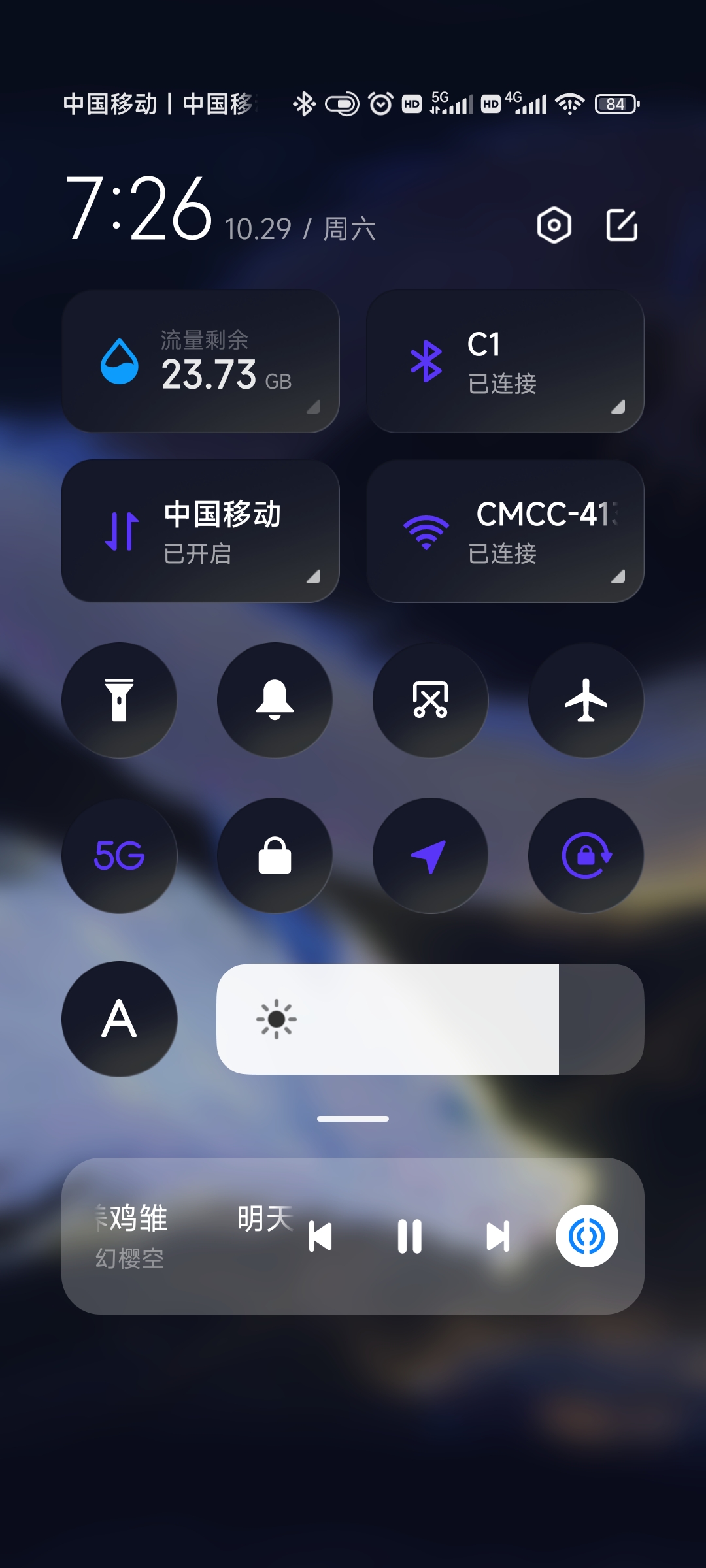Image resolution: width=706 pixels, height=1568 pixels.
Task: Open settings via the hexagon gear icon
Action: click(x=554, y=225)
